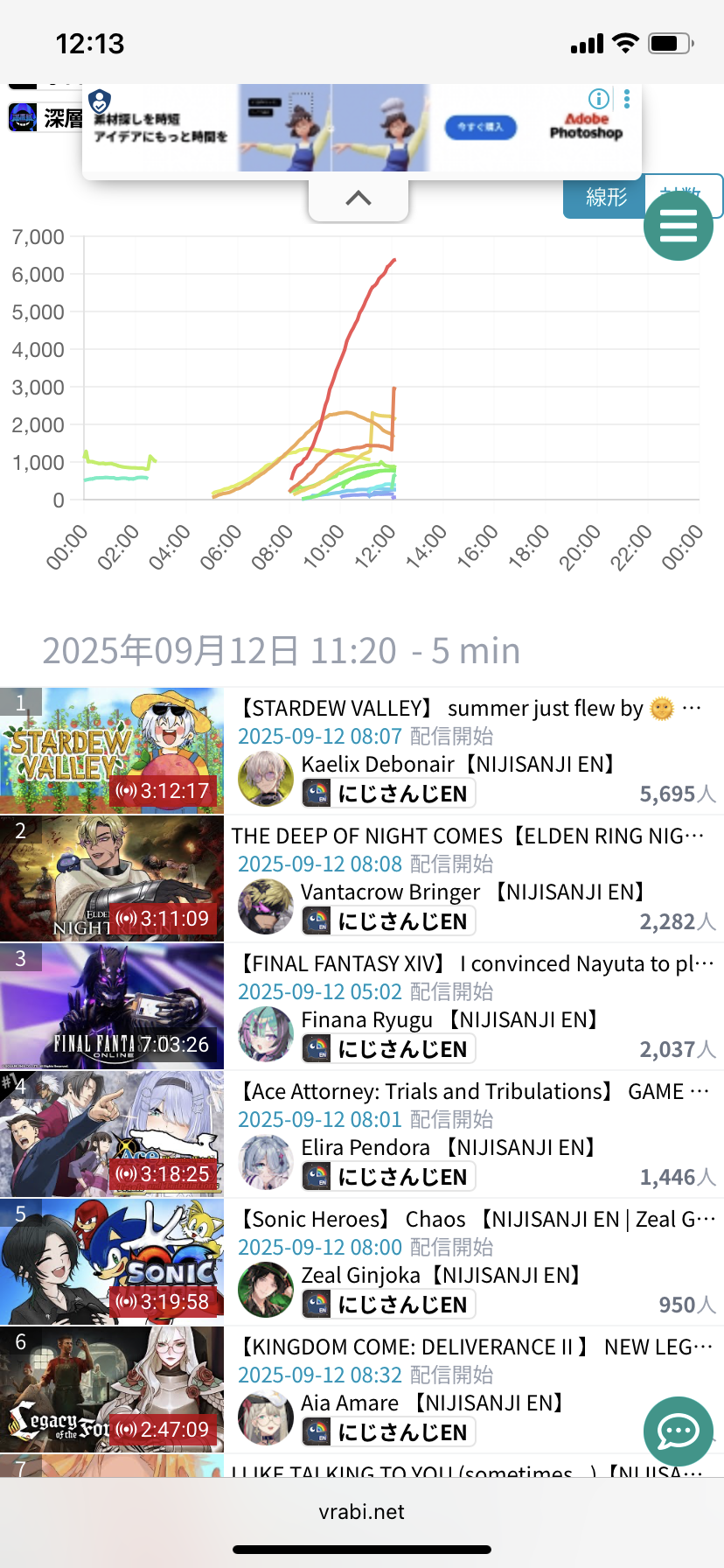The image size is (724, 1568).
Task: Tap the にじさんじEN tag under Kaelix Debonair
Action: 389,794
